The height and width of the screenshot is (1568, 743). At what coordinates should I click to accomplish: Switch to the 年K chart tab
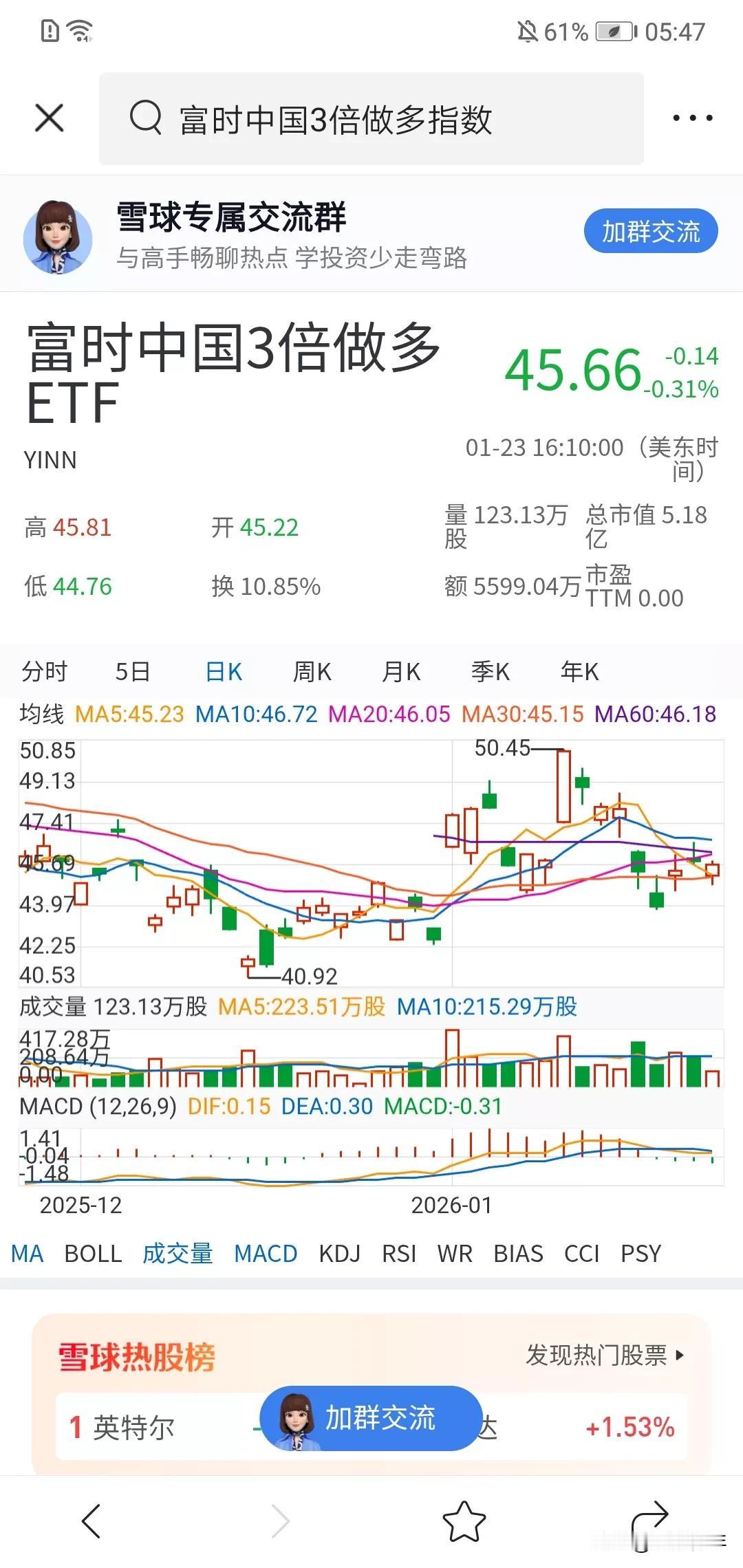pyautogui.click(x=580, y=671)
